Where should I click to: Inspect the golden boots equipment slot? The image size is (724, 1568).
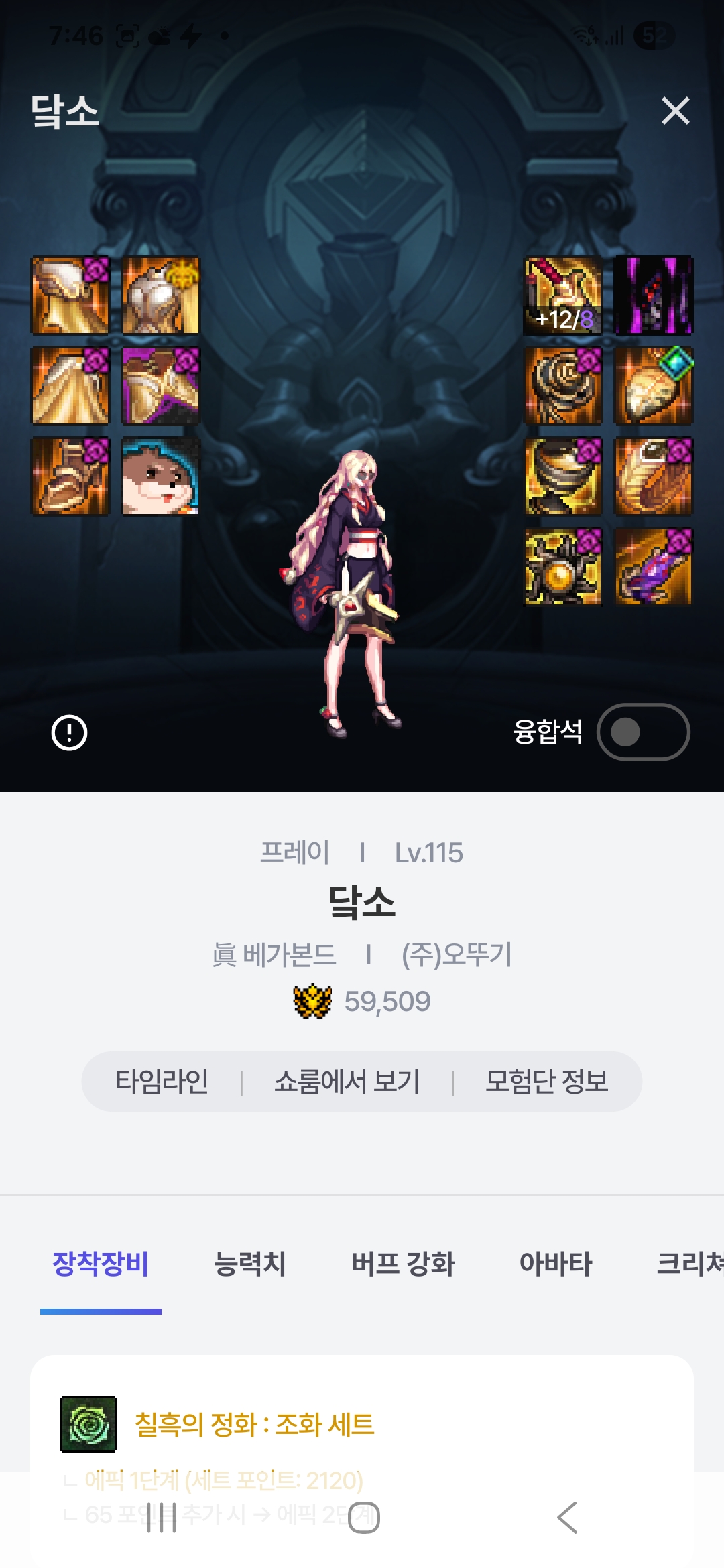tap(70, 476)
